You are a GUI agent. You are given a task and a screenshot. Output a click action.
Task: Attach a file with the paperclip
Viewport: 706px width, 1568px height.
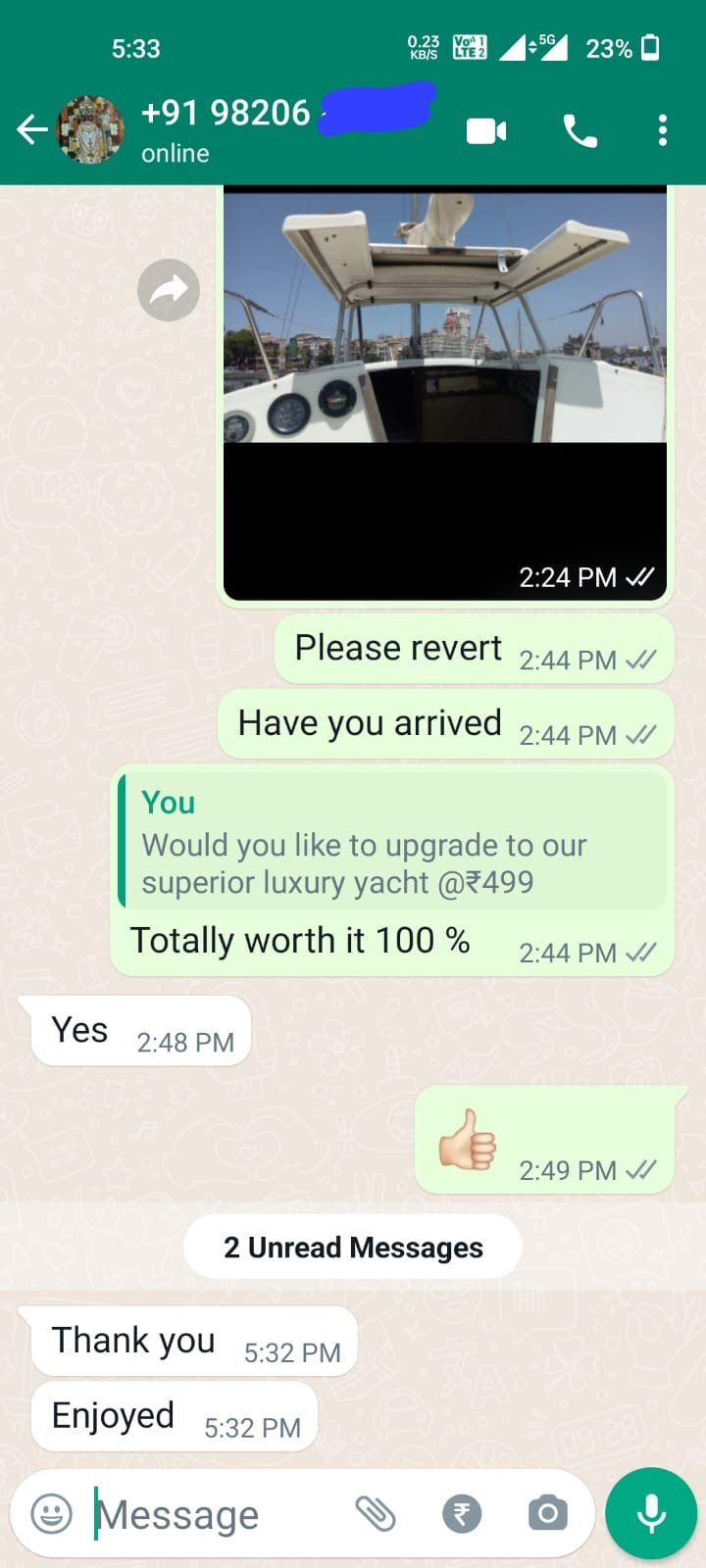click(x=375, y=1514)
